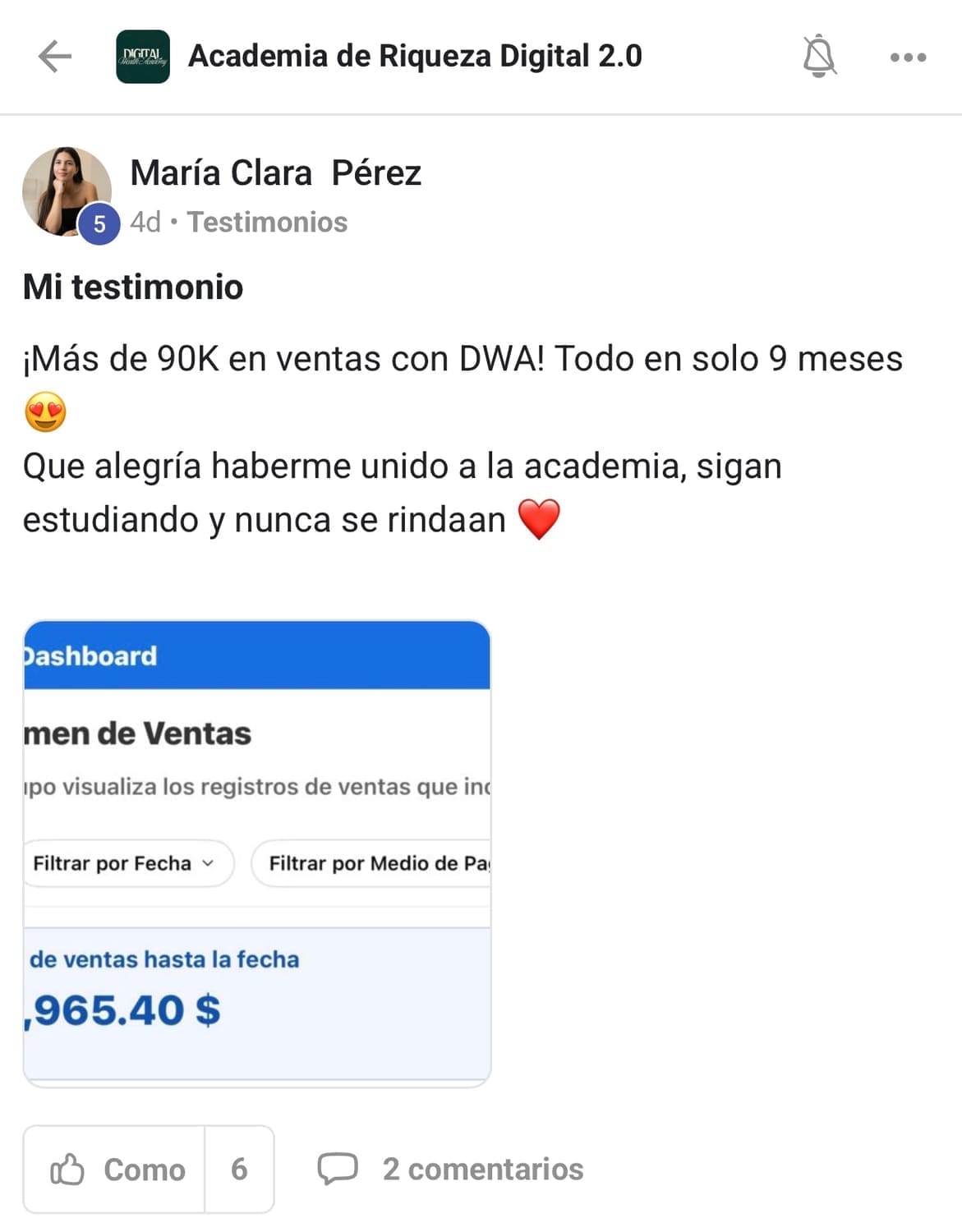Enlarge the attached sales dashboard image
962x1232 pixels.
[257, 853]
